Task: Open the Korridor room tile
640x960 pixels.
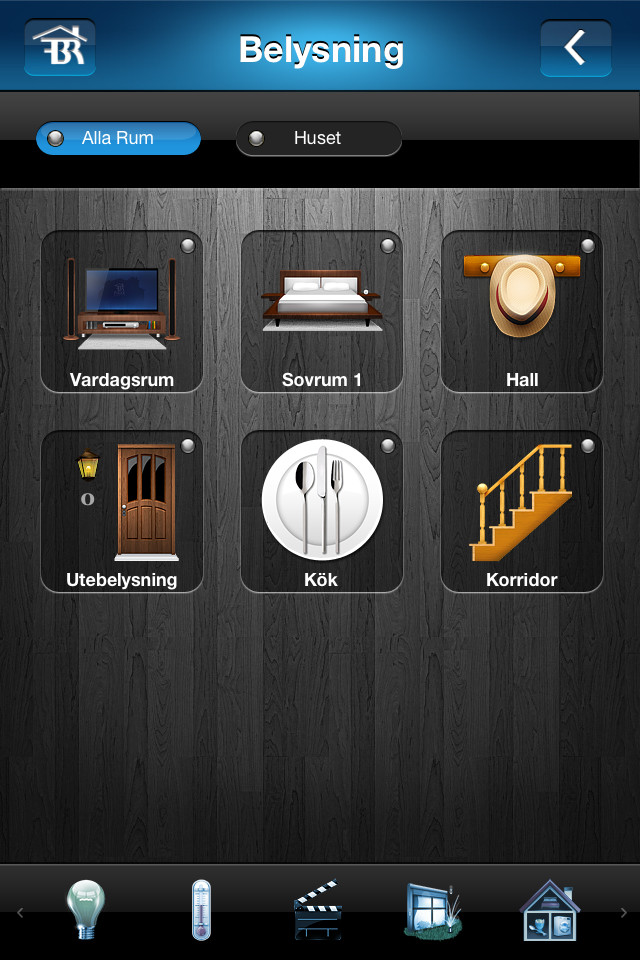Action: pos(522,511)
